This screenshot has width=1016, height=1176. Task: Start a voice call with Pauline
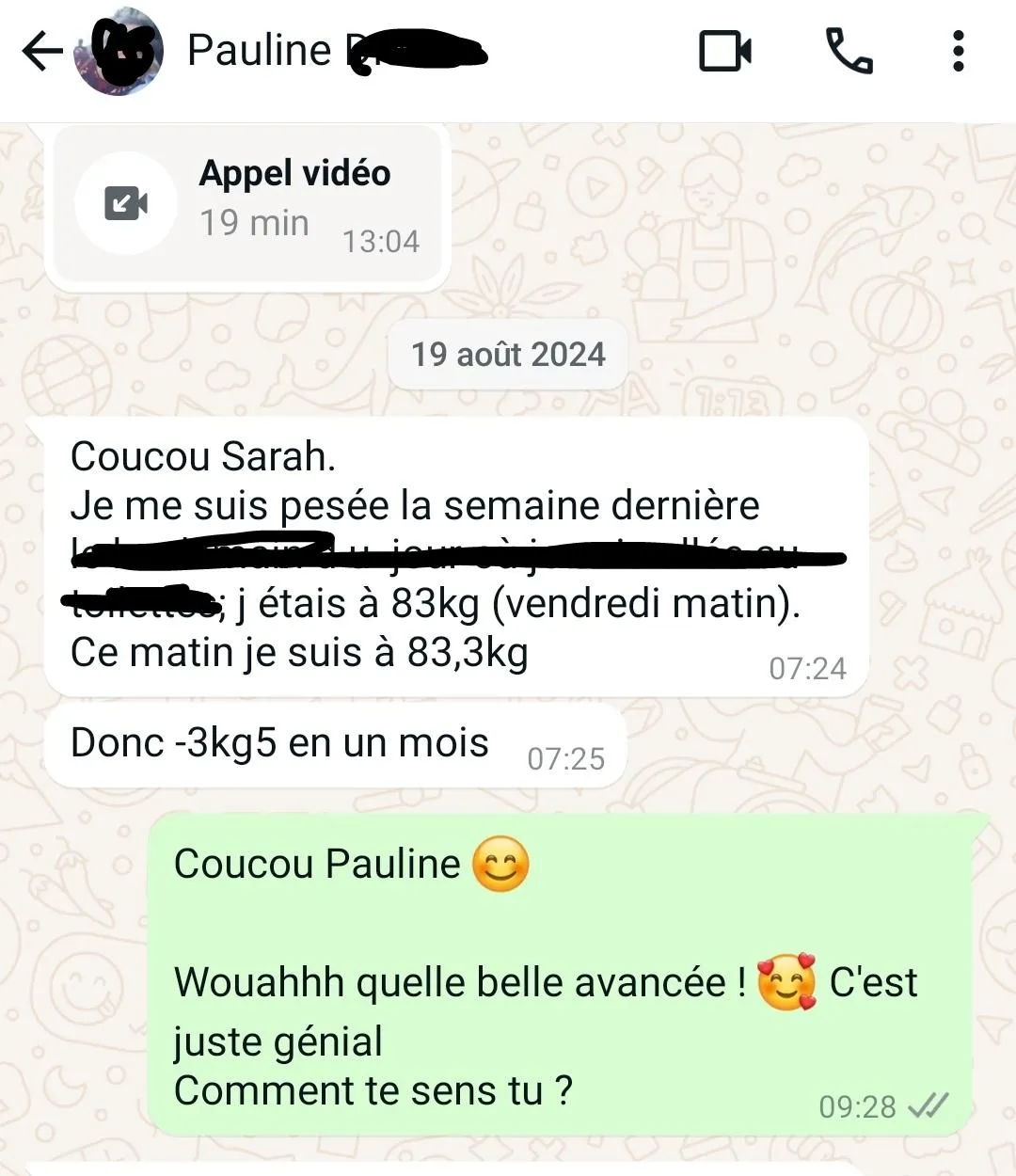(849, 51)
